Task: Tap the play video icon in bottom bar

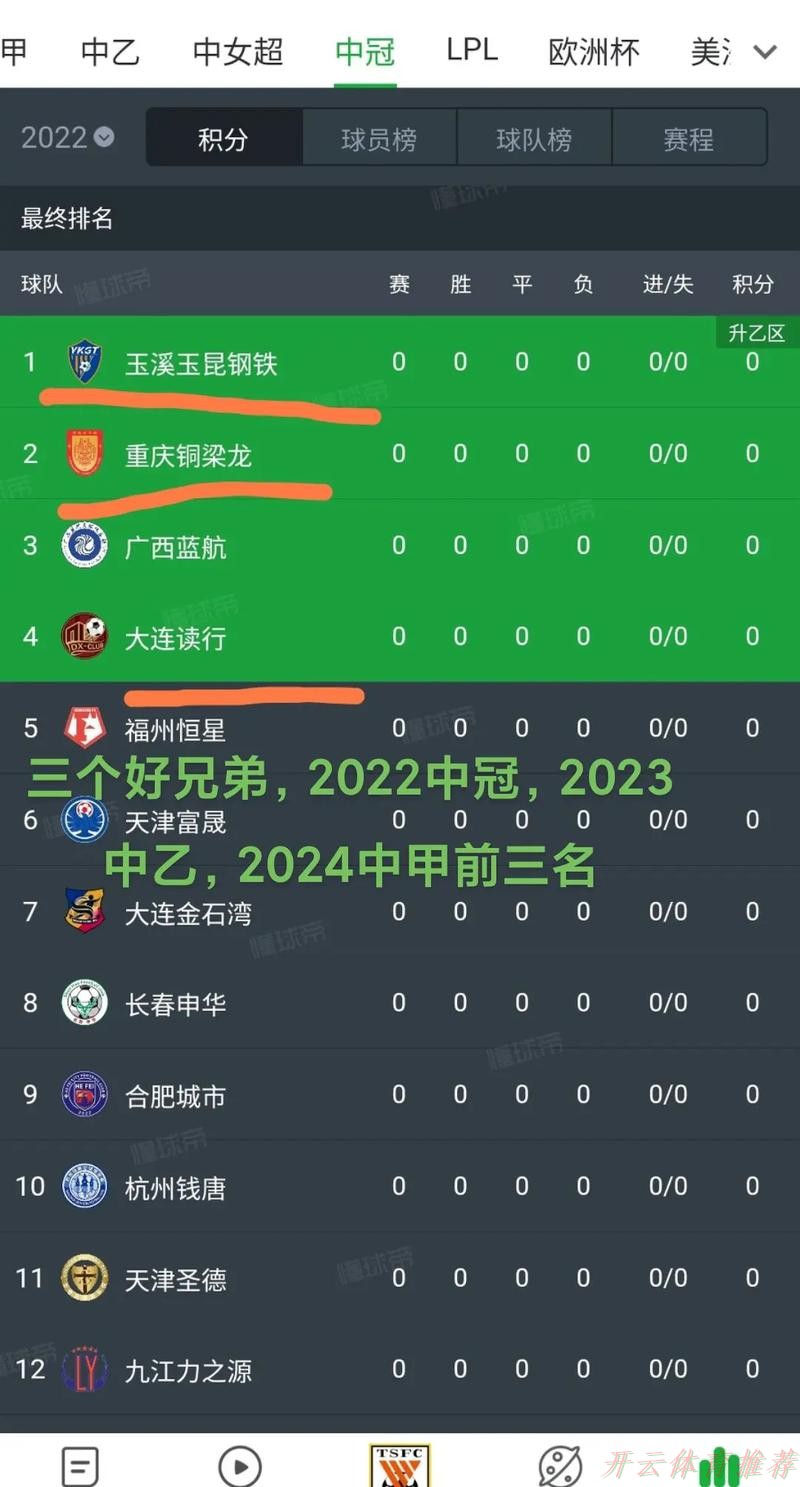Action: tap(238, 1464)
